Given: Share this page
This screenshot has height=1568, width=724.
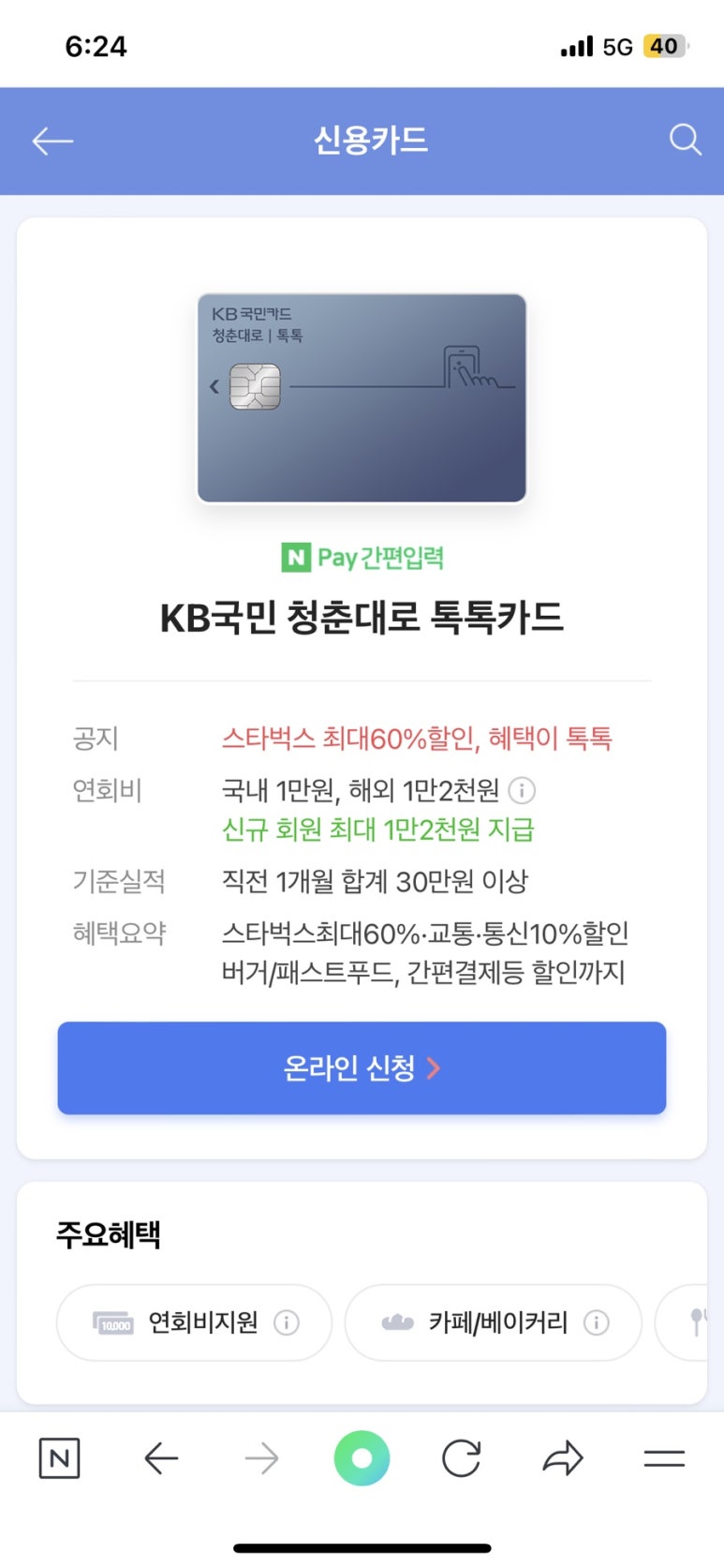Looking at the screenshot, I should (x=562, y=1458).
